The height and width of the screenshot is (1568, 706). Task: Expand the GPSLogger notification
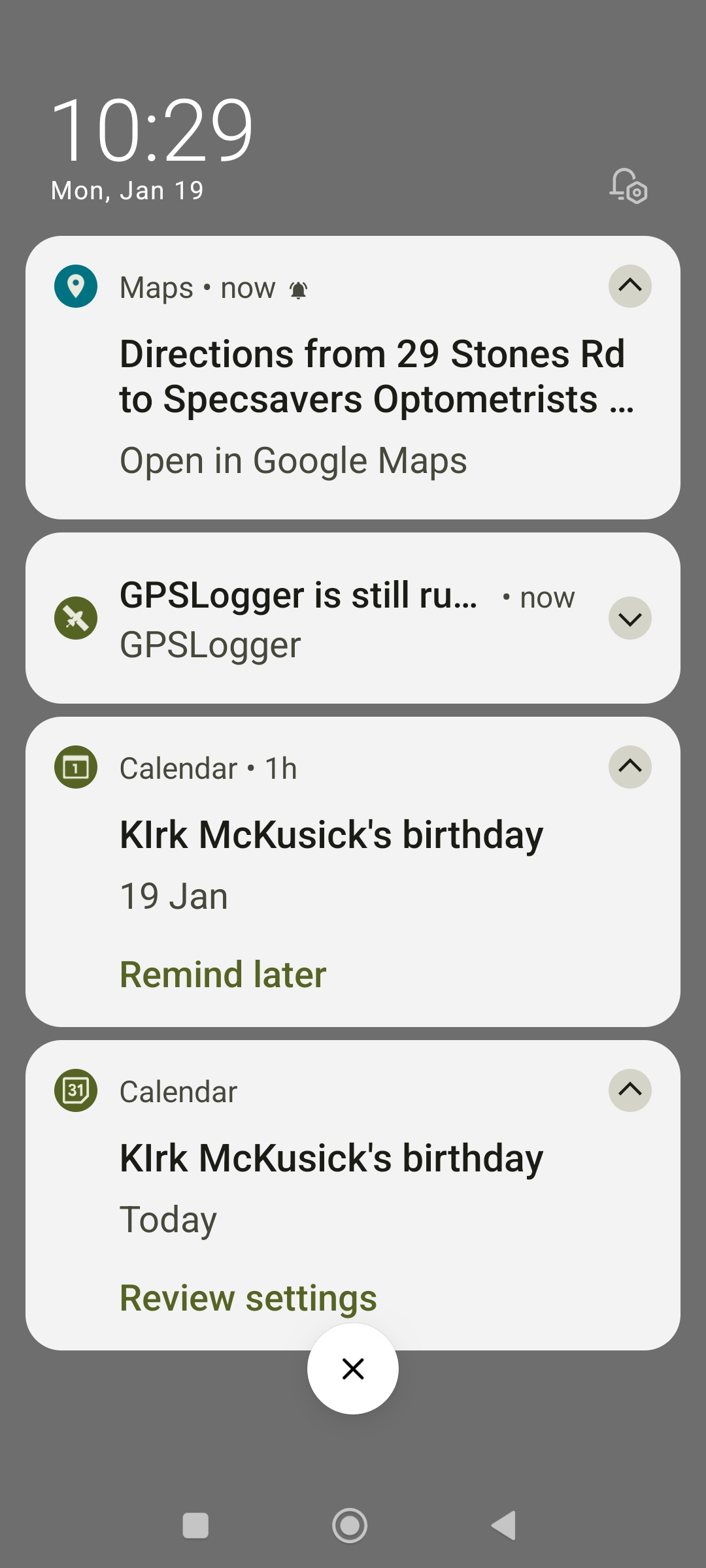(x=630, y=618)
